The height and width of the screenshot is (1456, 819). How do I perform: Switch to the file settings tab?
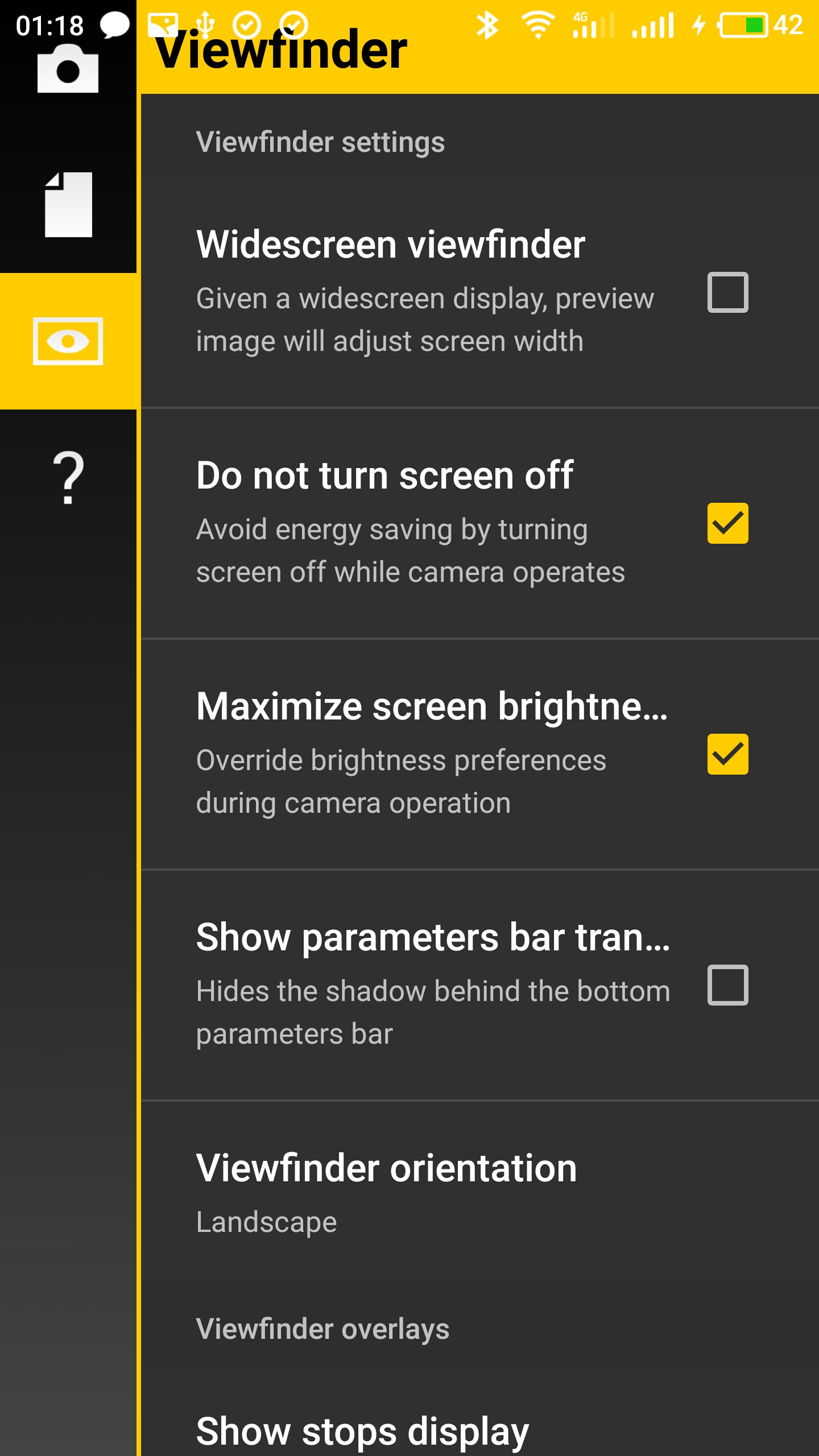tap(68, 205)
